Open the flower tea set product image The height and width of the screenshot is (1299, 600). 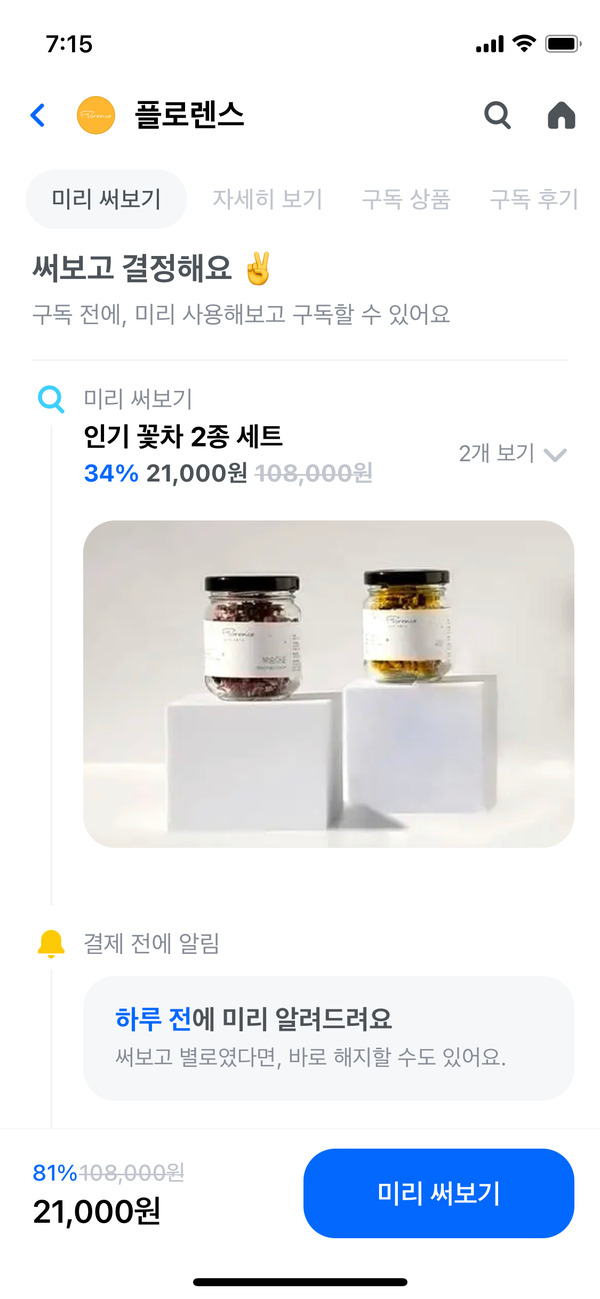pos(328,683)
